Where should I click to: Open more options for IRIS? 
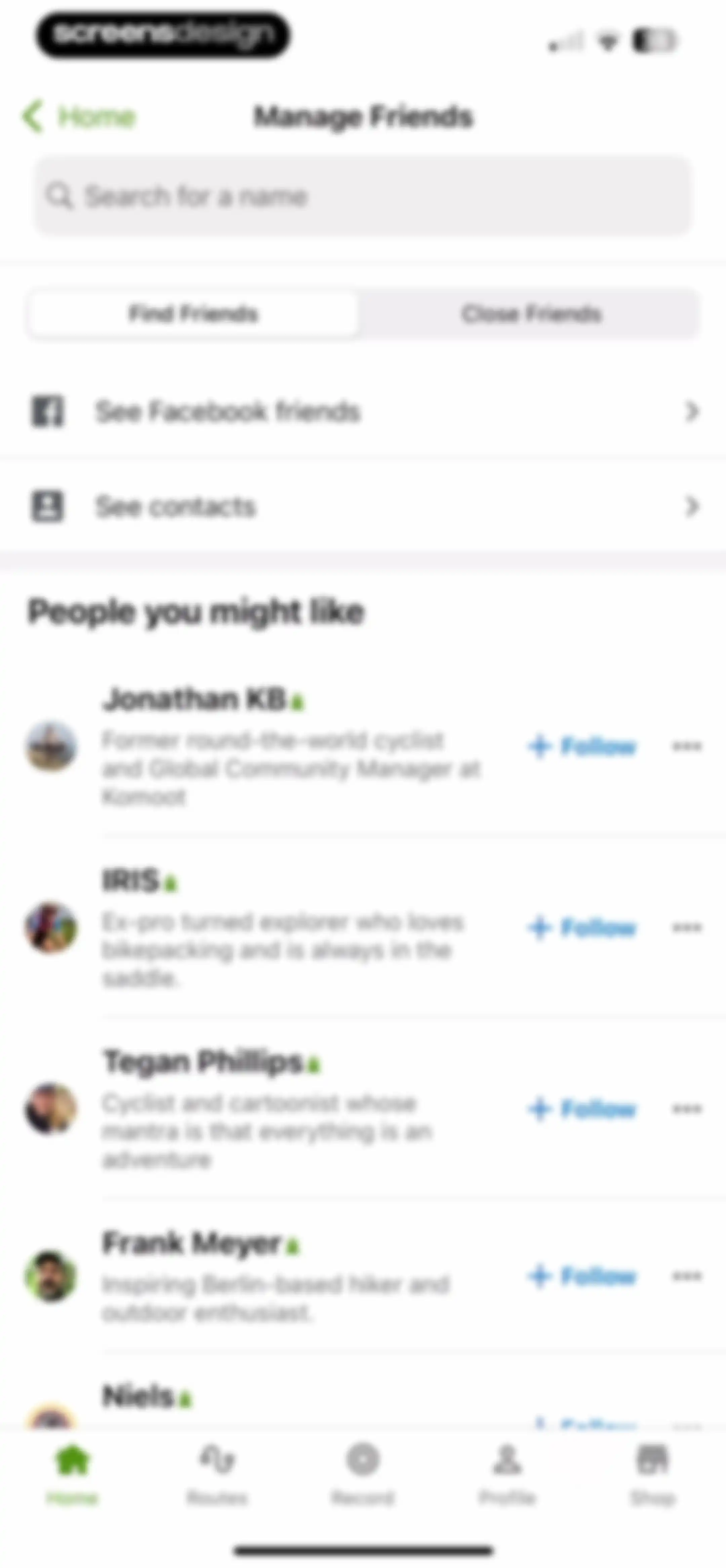click(687, 927)
